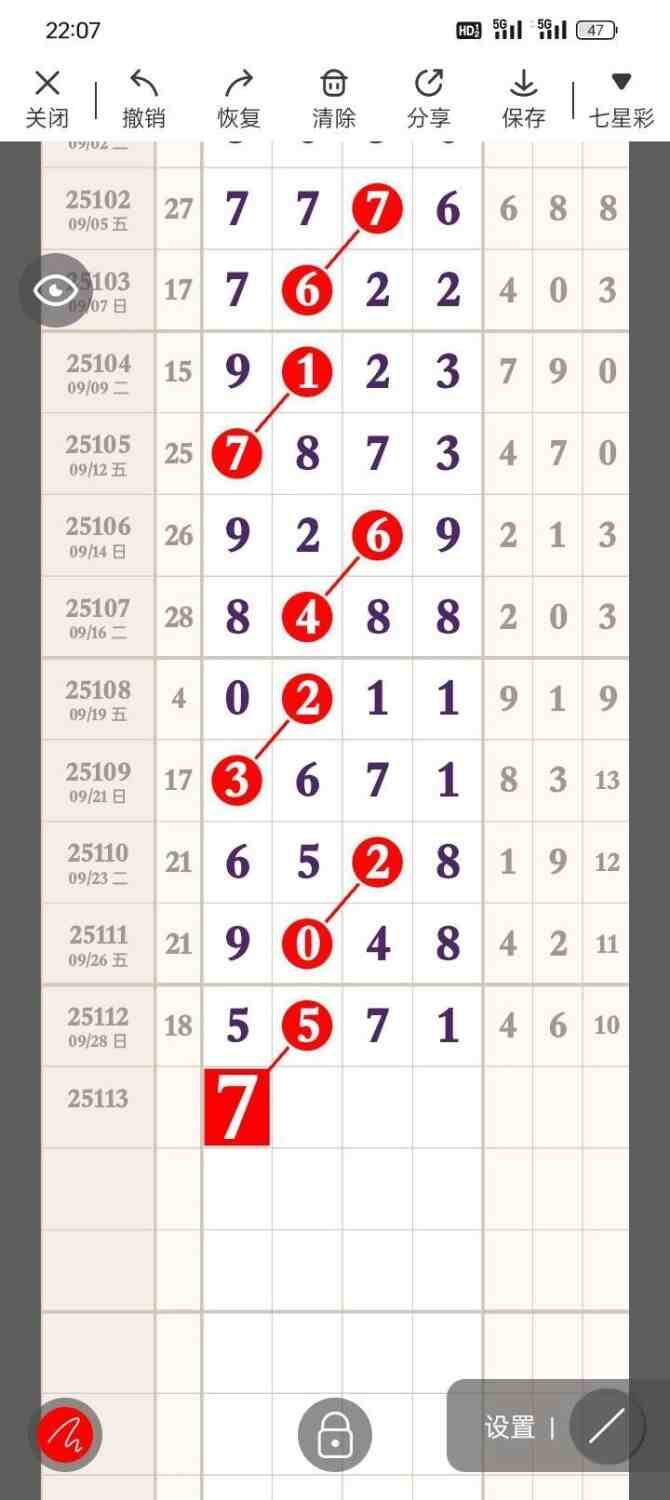This screenshot has height=1500, width=670.
Task: Choose the straight line tool
Action: (x=606, y=1427)
